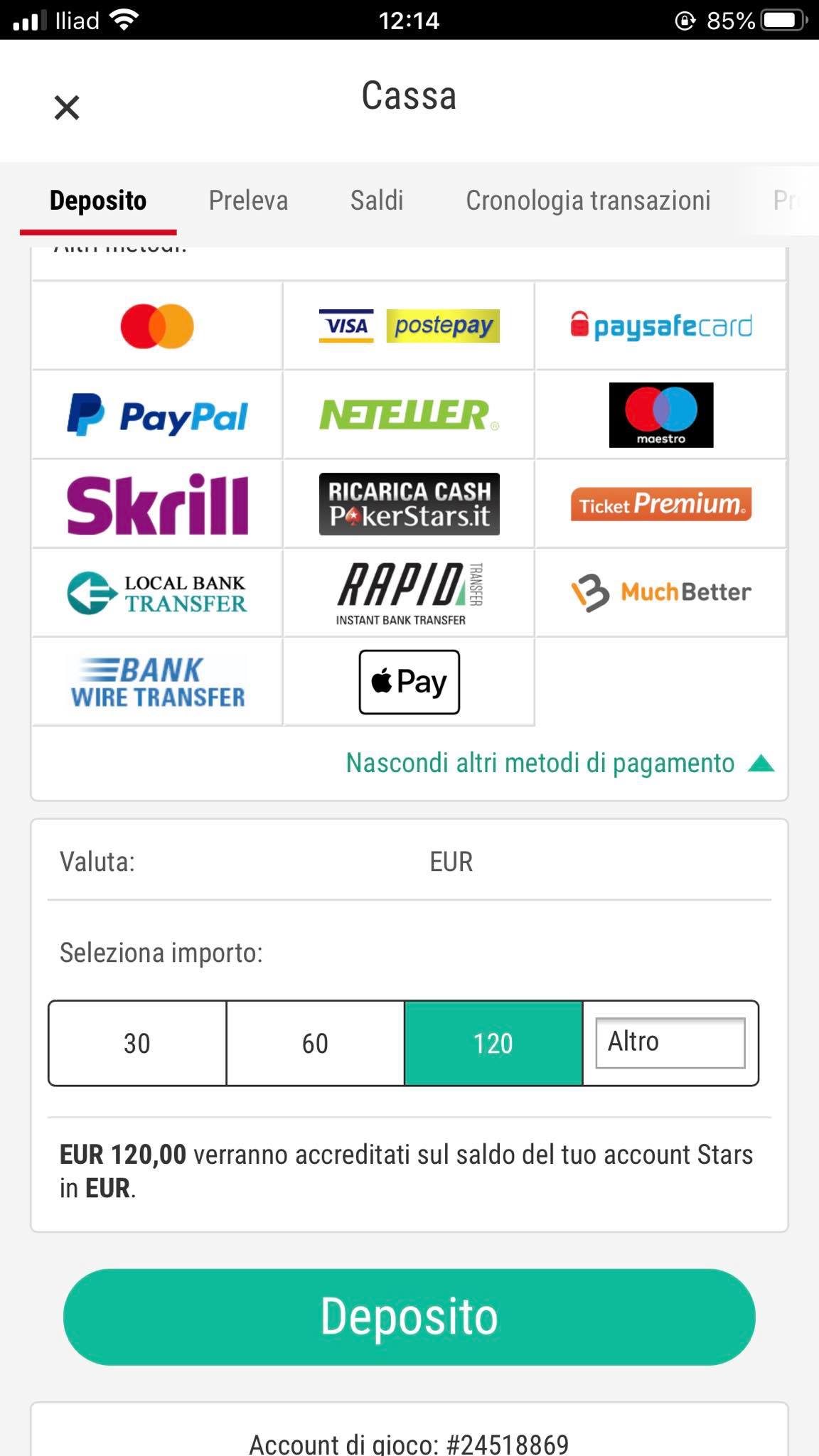The width and height of the screenshot is (819, 1456).
Task: Select Neteller payment method
Action: click(x=409, y=415)
